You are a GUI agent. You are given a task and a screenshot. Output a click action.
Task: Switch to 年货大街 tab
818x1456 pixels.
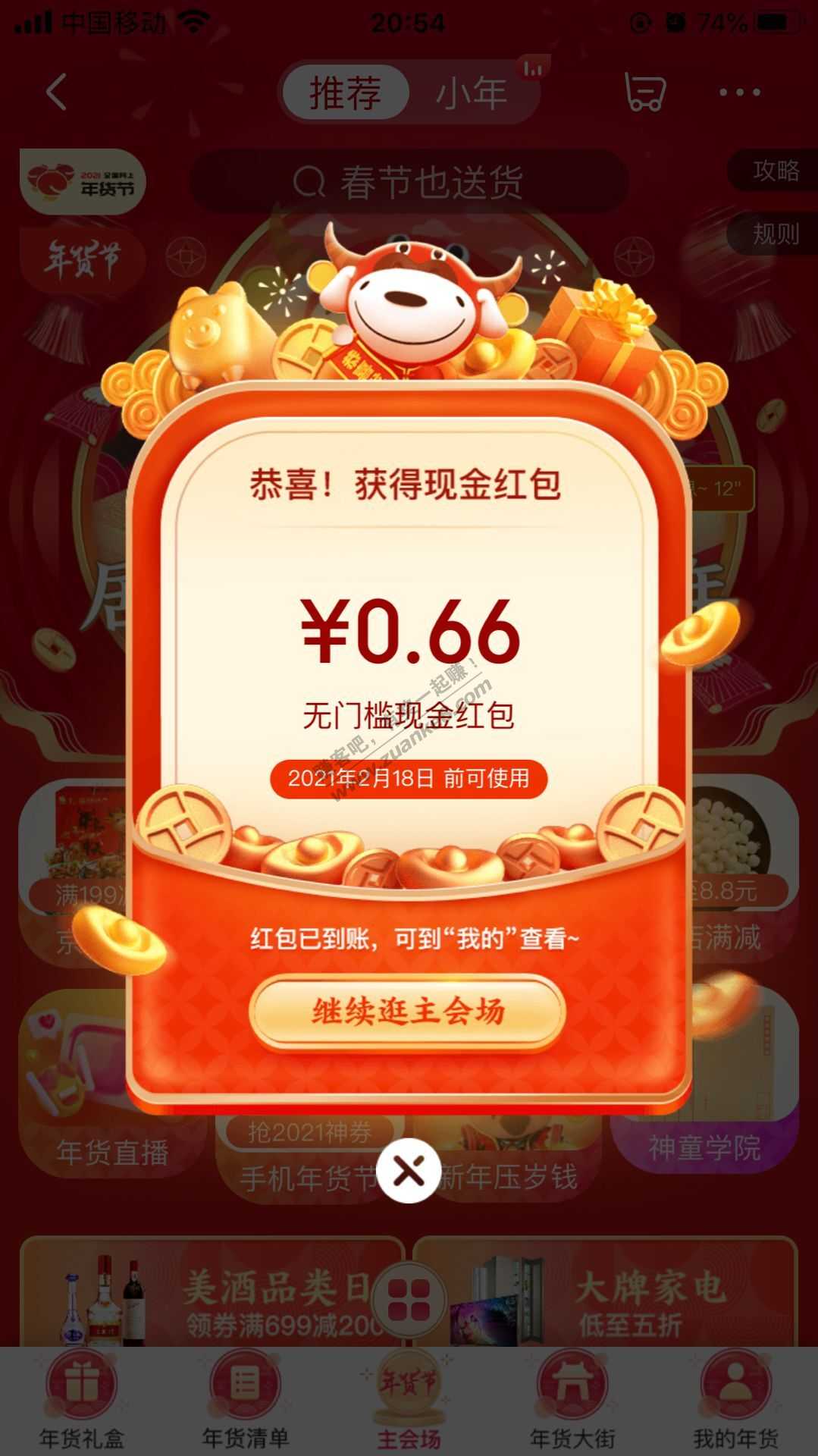point(572,1401)
